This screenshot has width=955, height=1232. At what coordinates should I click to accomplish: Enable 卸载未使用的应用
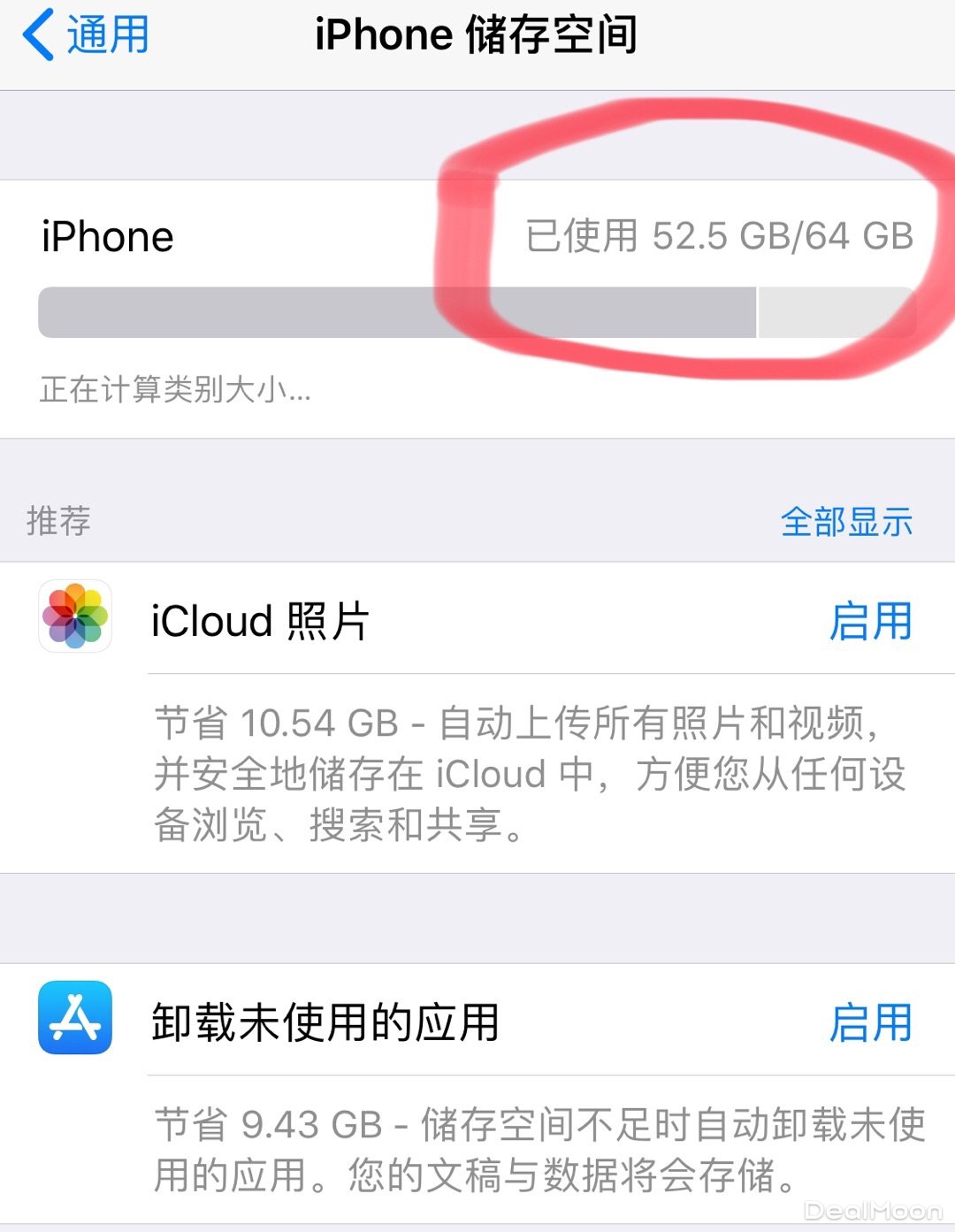point(870,1023)
